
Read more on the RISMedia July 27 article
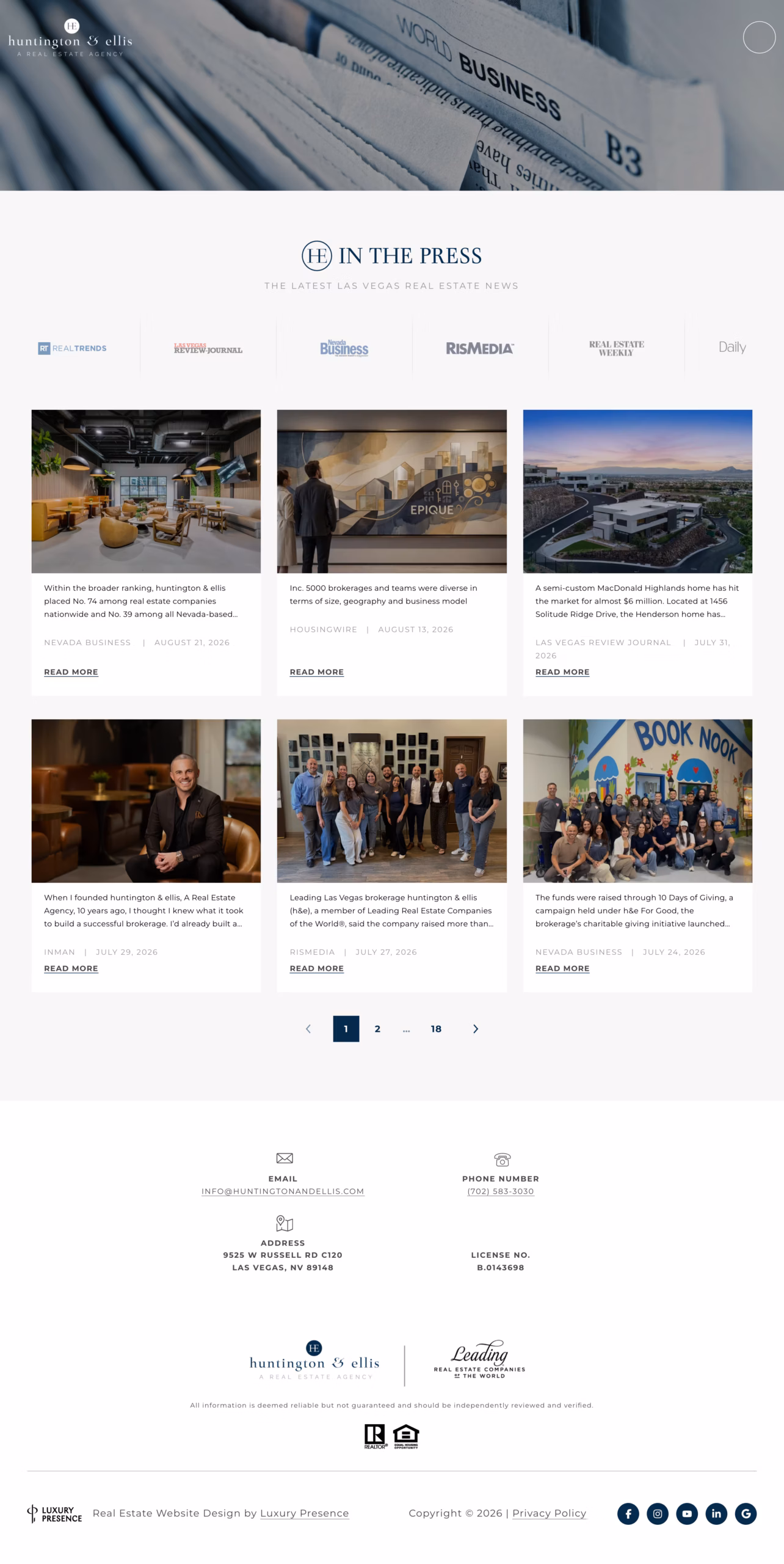point(316,968)
